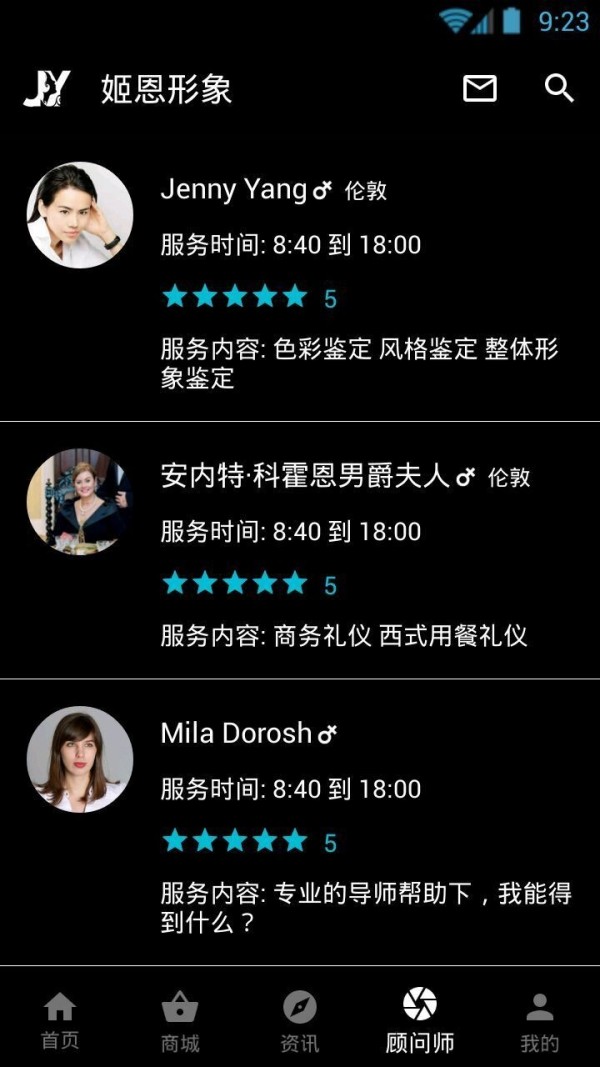Select the 顾问师 tab
600x1067 pixels.
tap(420, 1021)
